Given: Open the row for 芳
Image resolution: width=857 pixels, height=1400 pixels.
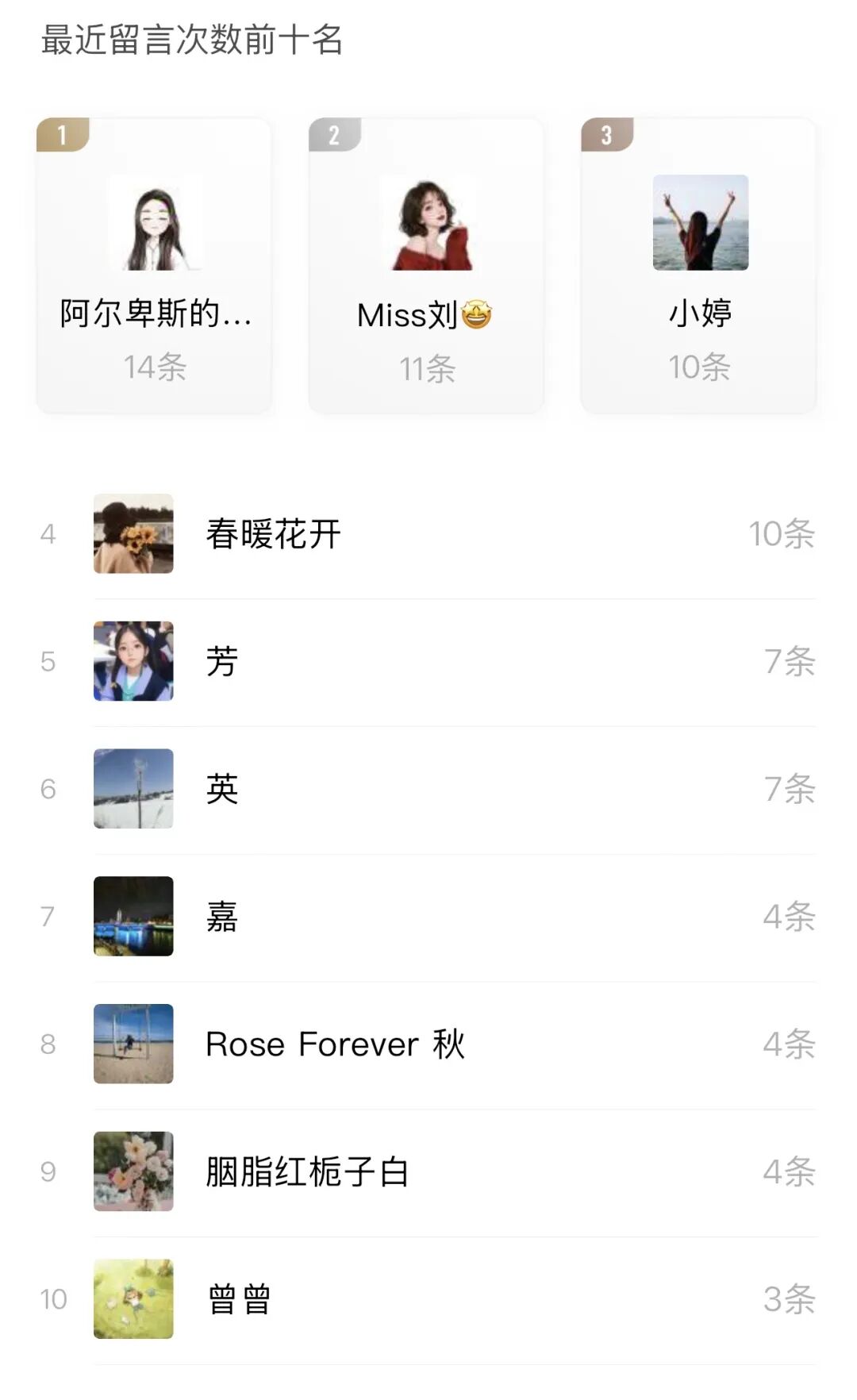Looking at the screenshot, I should click(428, 661).
